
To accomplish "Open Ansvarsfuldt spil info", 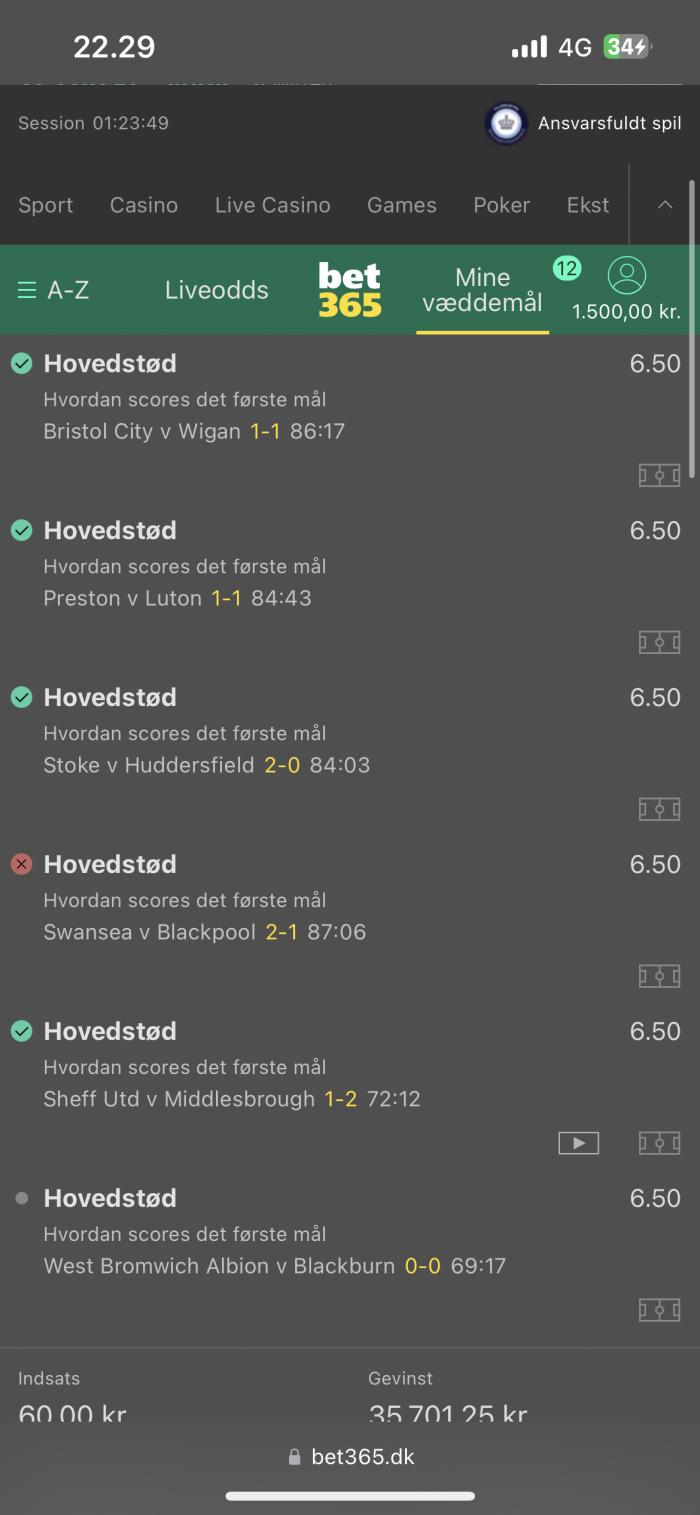I will 584,124.
